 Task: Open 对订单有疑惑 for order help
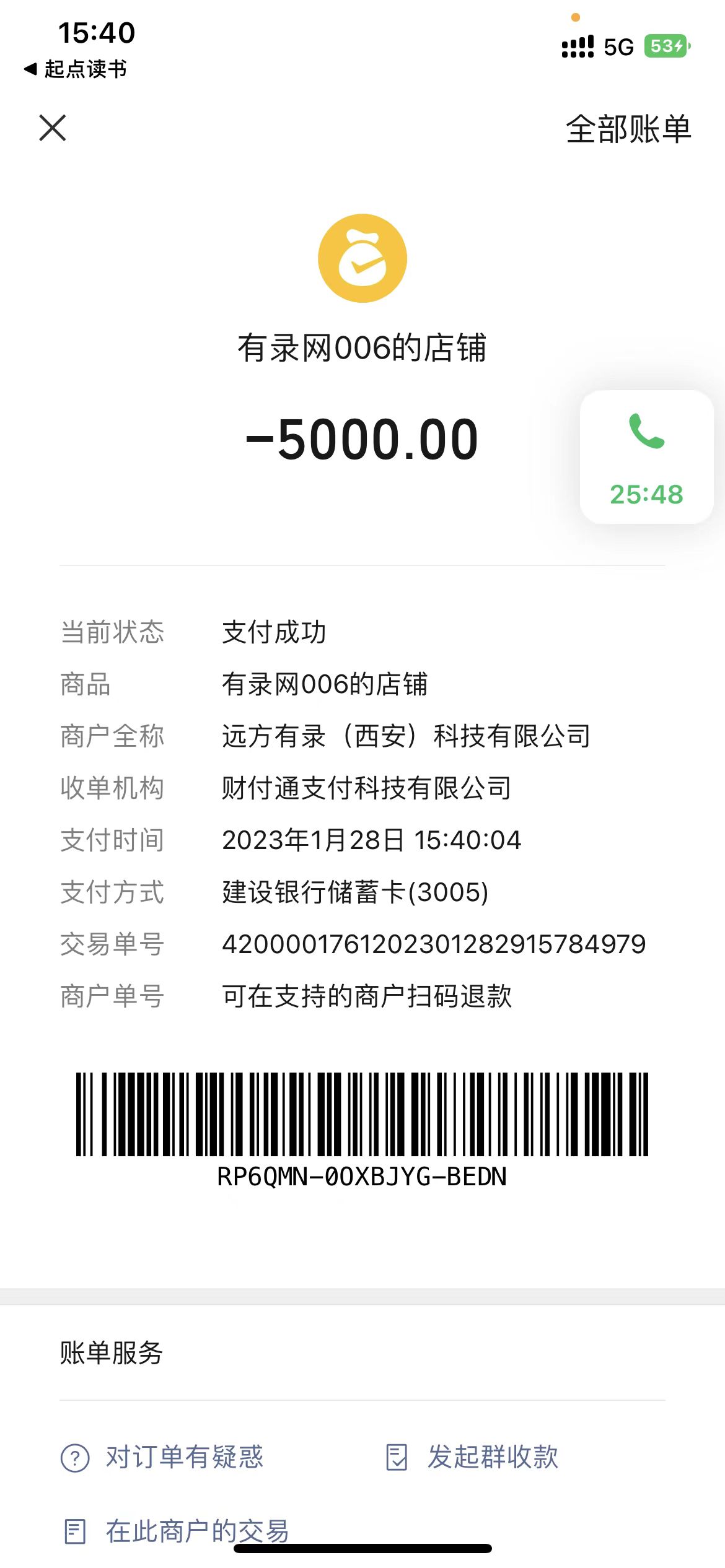[162, 1457]
